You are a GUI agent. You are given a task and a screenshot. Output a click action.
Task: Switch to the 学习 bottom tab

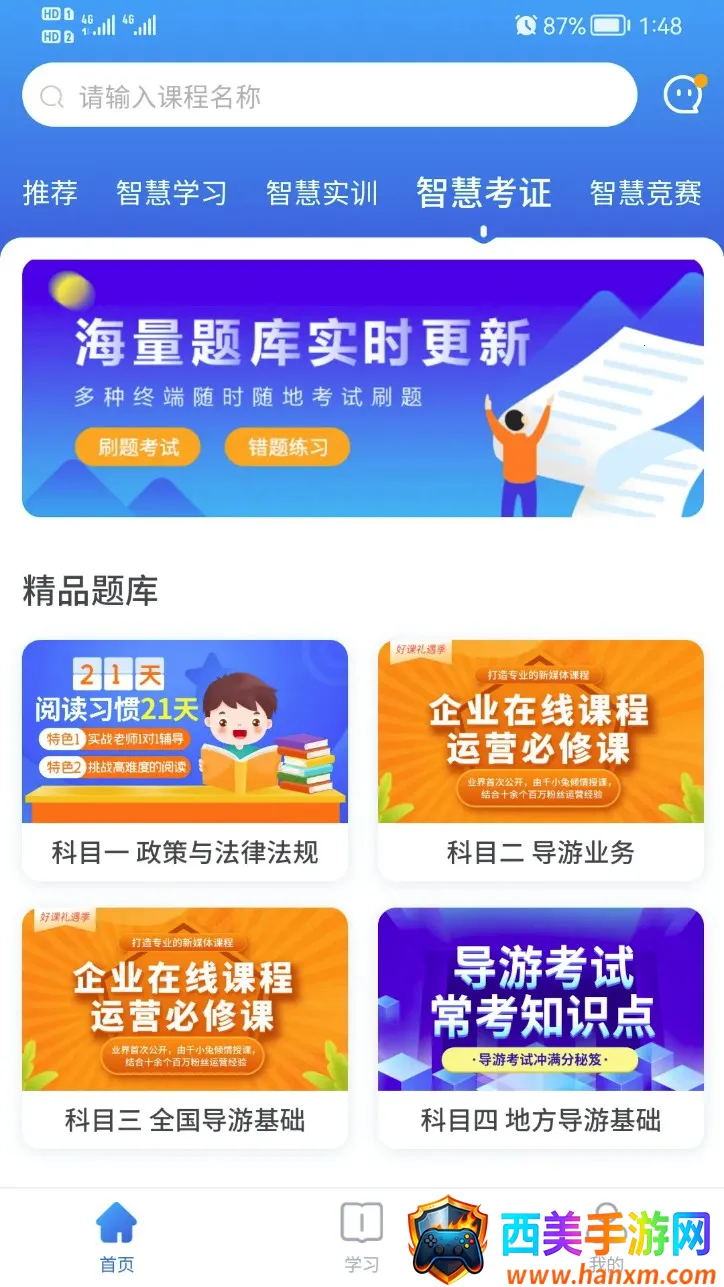coord(361,1237)
